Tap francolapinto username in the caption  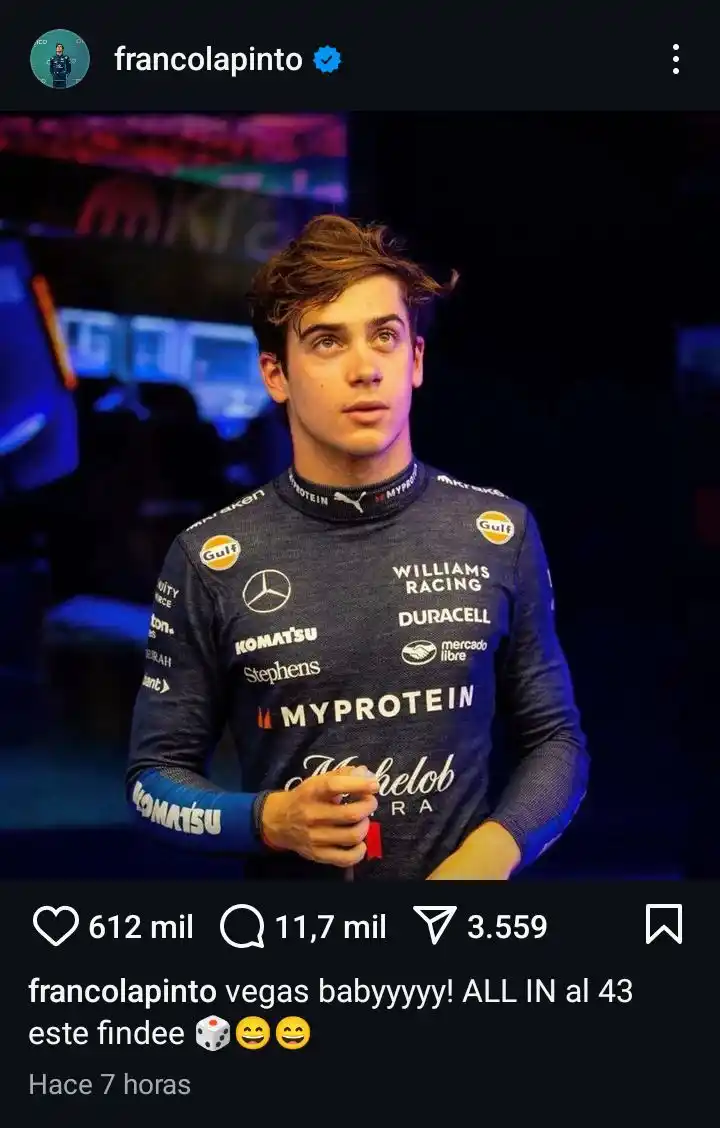122,991
